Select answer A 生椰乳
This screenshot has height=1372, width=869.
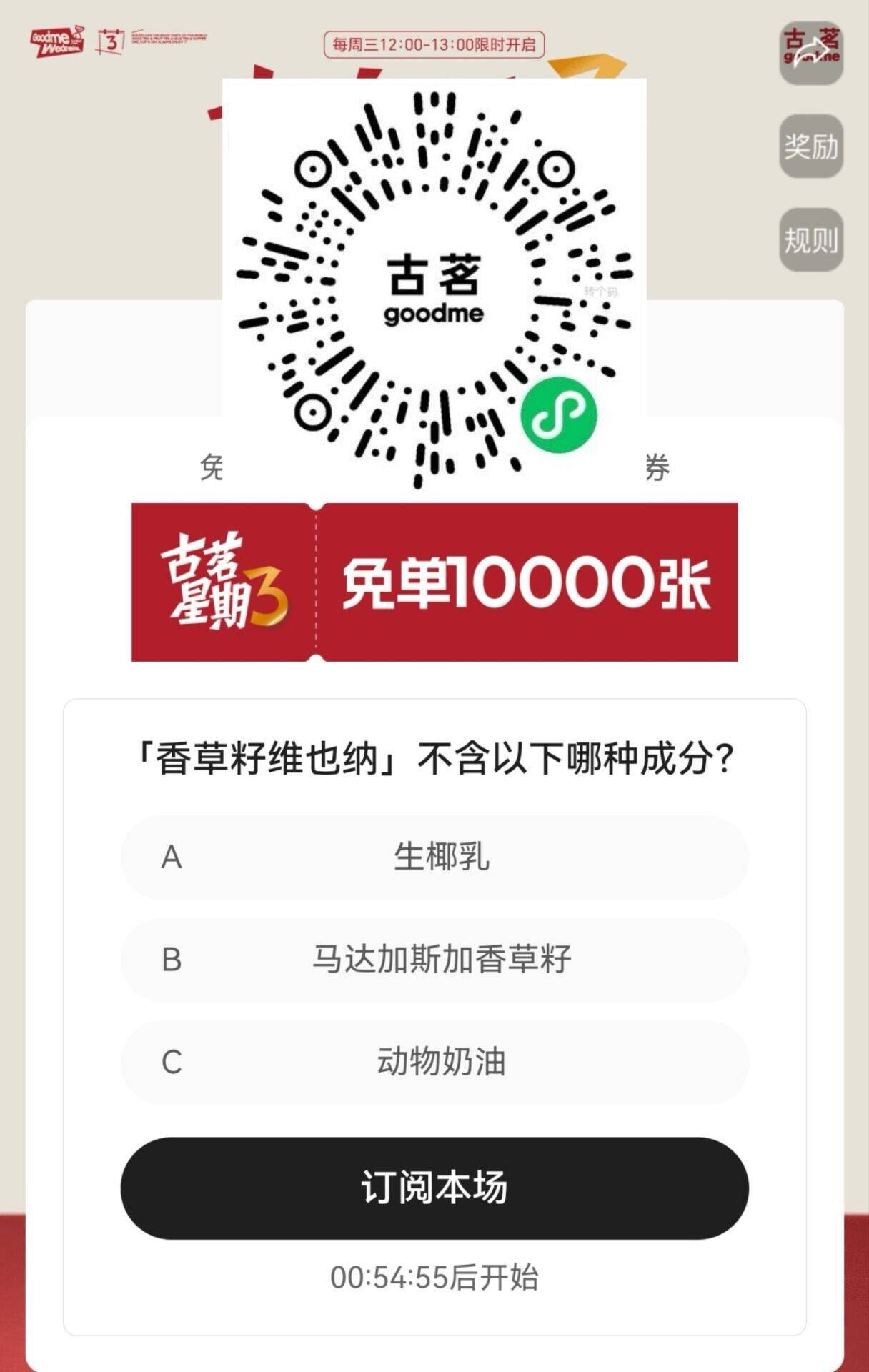click(x=434, y=857)
